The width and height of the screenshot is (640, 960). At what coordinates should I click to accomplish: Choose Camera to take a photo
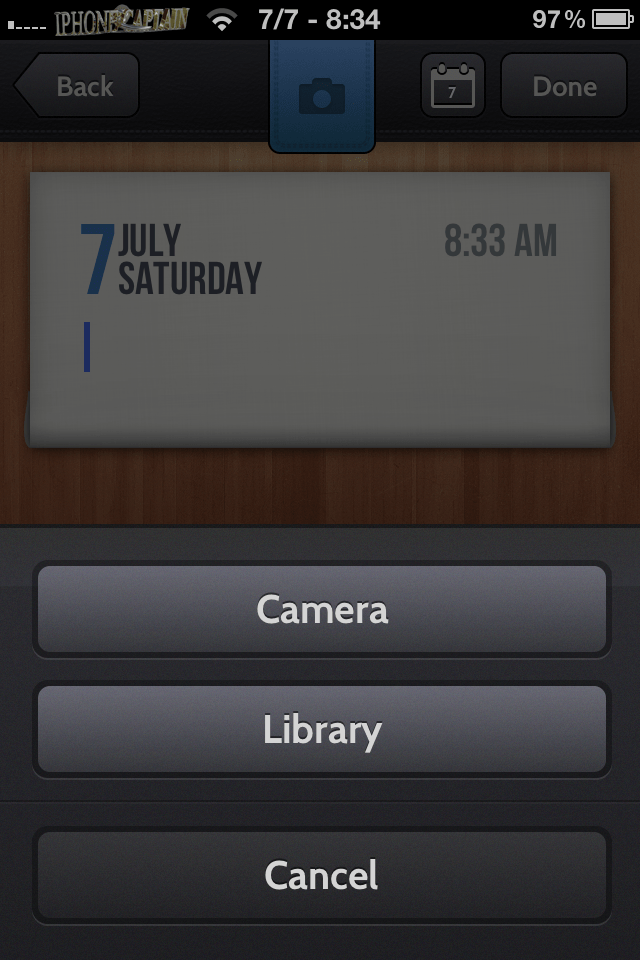tap(321, 609)
